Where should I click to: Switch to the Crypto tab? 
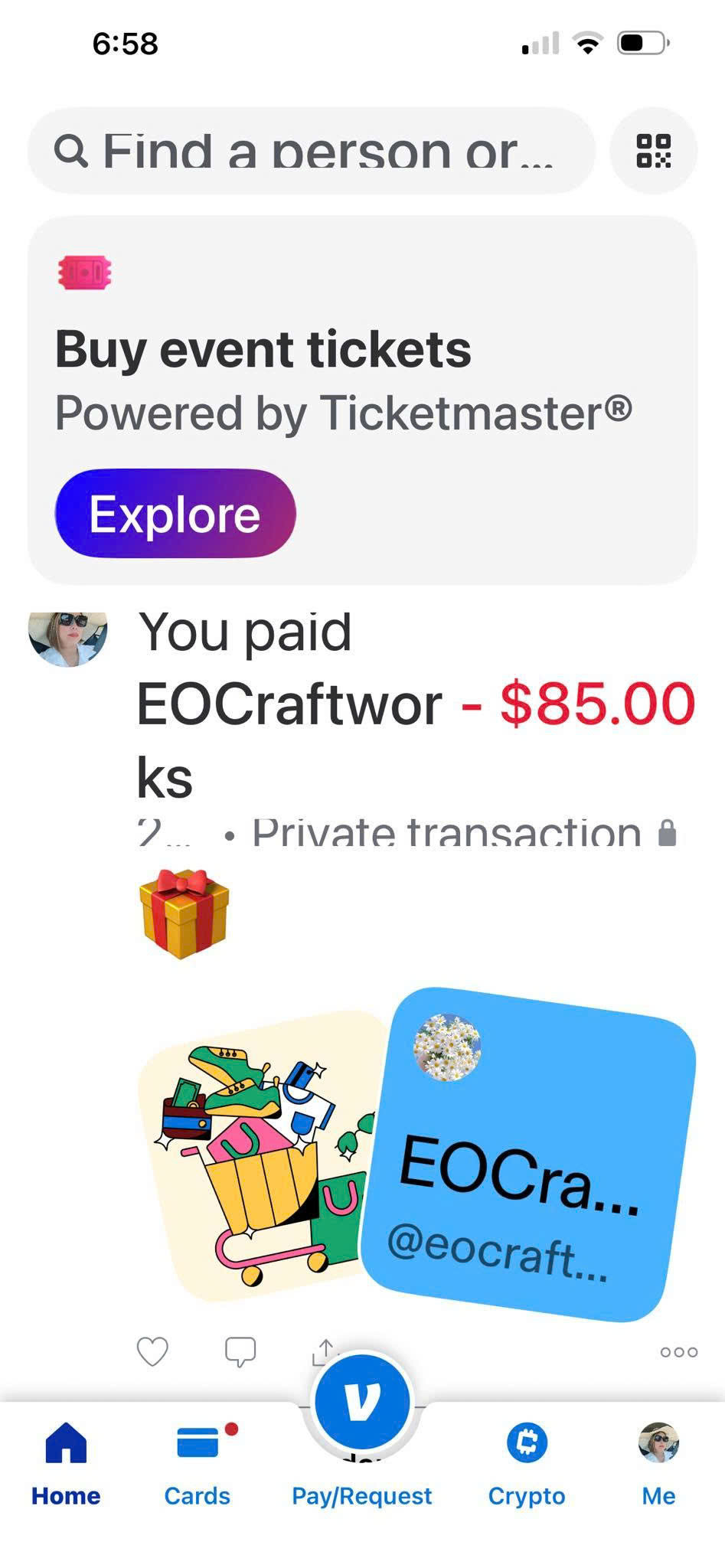point(527,1464)
